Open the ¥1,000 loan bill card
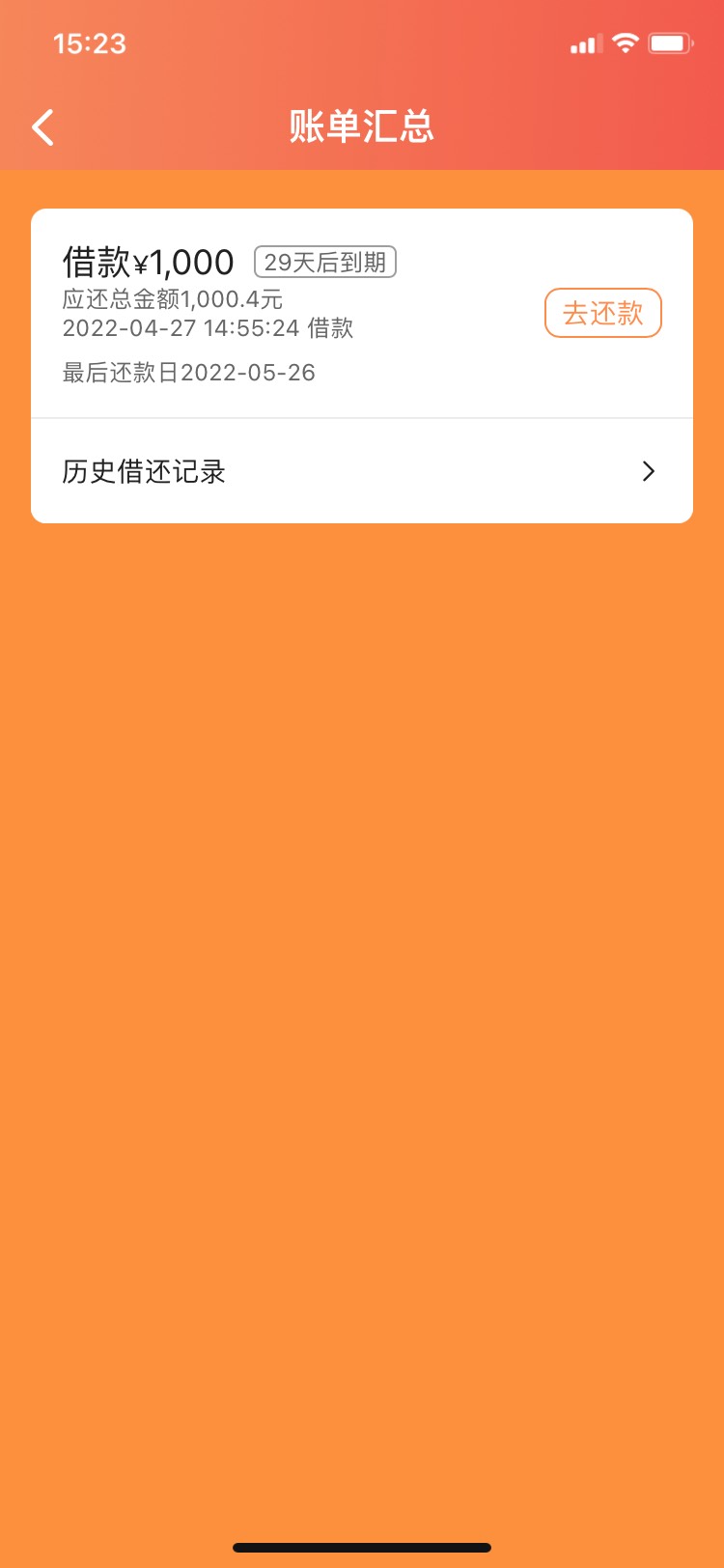Image resolution: width=724 pixels, height=1568 pixels. click(362, 314)
